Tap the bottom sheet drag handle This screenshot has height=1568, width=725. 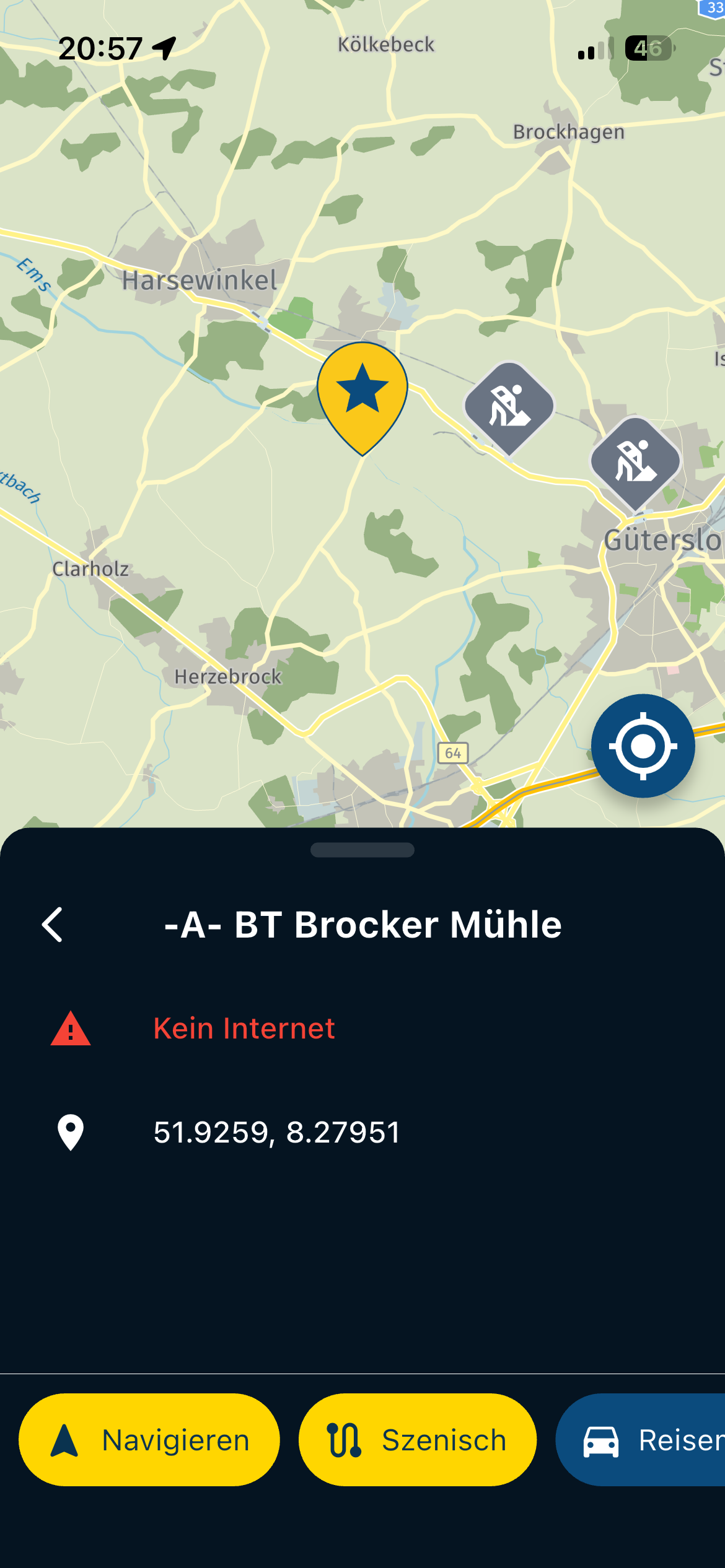point(362,850)
